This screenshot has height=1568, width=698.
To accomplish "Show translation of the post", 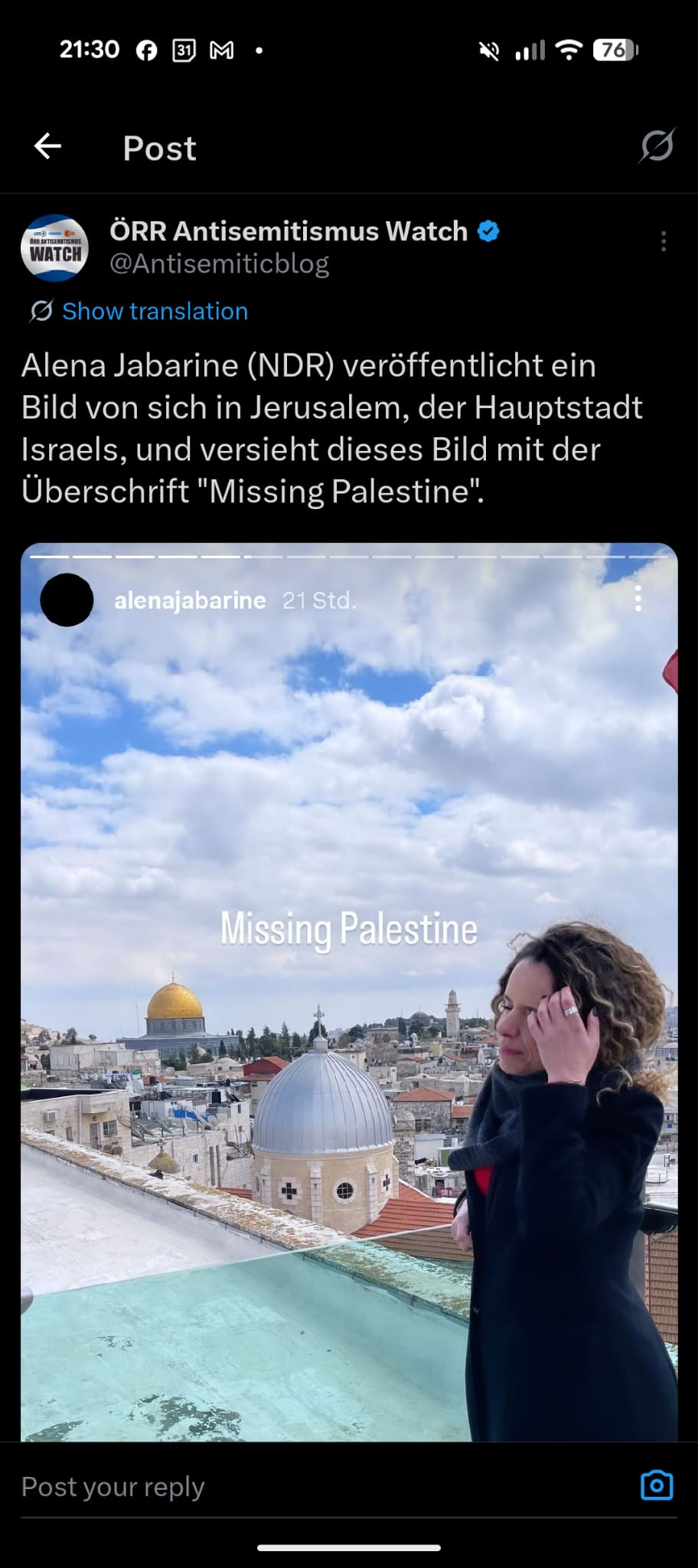I will (x=154, y=311).
